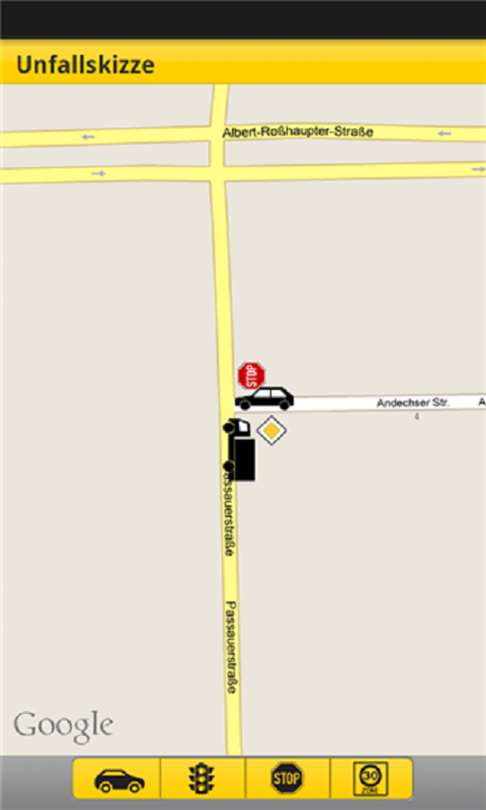The width and height of the screenshot is (486, 810).
Task: Tap the truck placed on Passauerstraße
Action: (239, 449)
